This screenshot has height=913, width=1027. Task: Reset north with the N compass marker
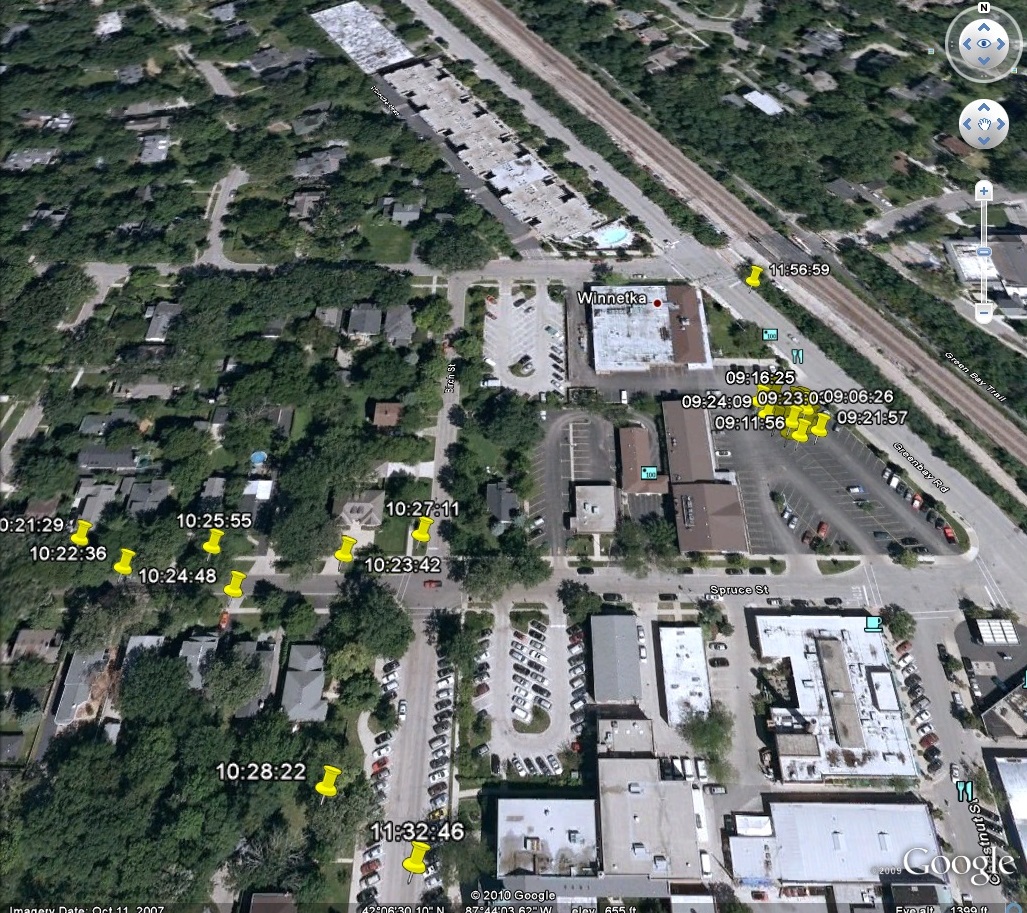(x=984, y=9)
